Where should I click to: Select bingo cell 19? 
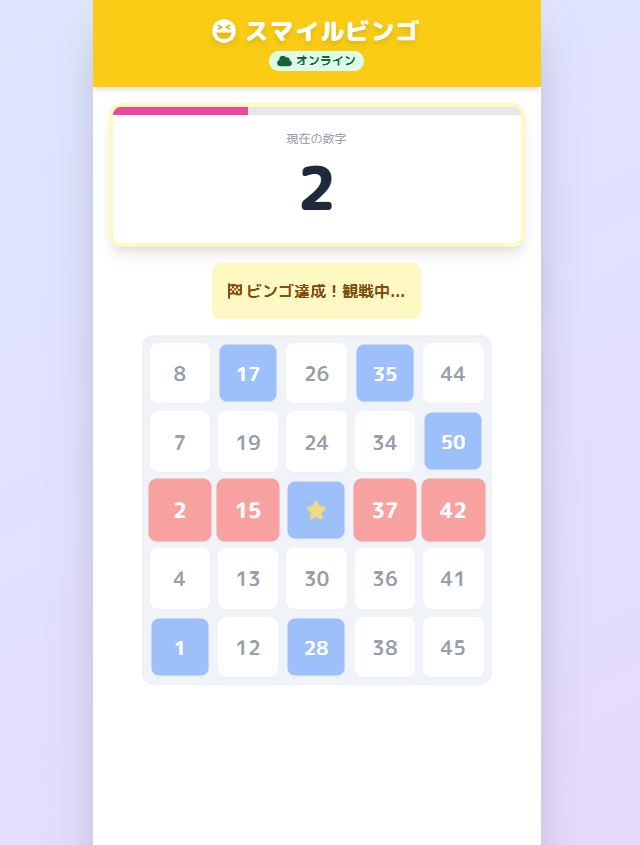click(248, 442)
